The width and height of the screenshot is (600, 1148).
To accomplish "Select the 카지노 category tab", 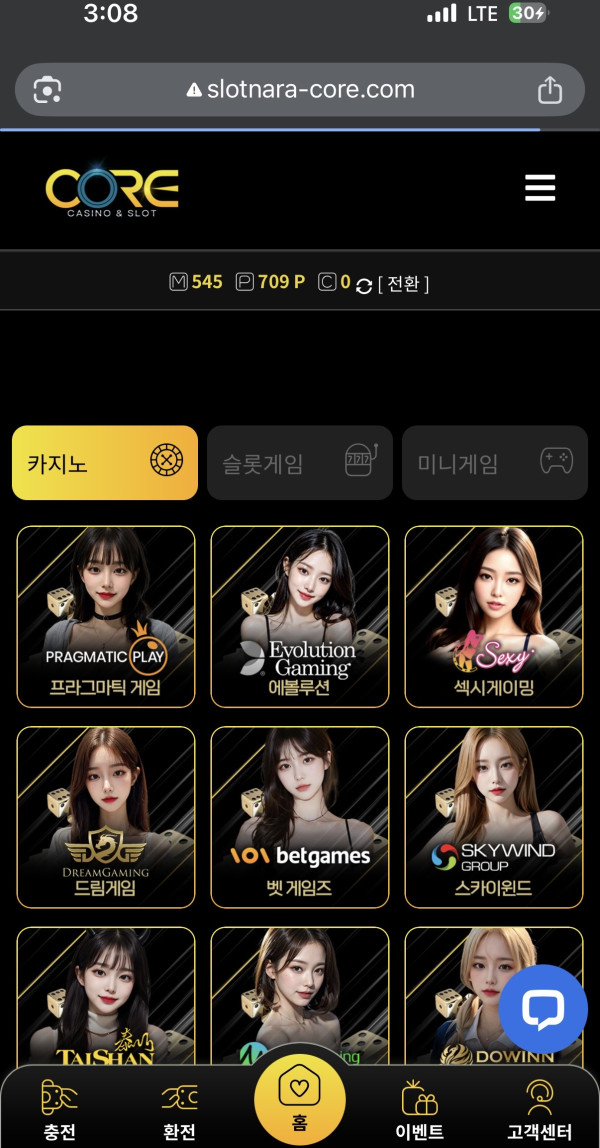I will click(105, 463).
